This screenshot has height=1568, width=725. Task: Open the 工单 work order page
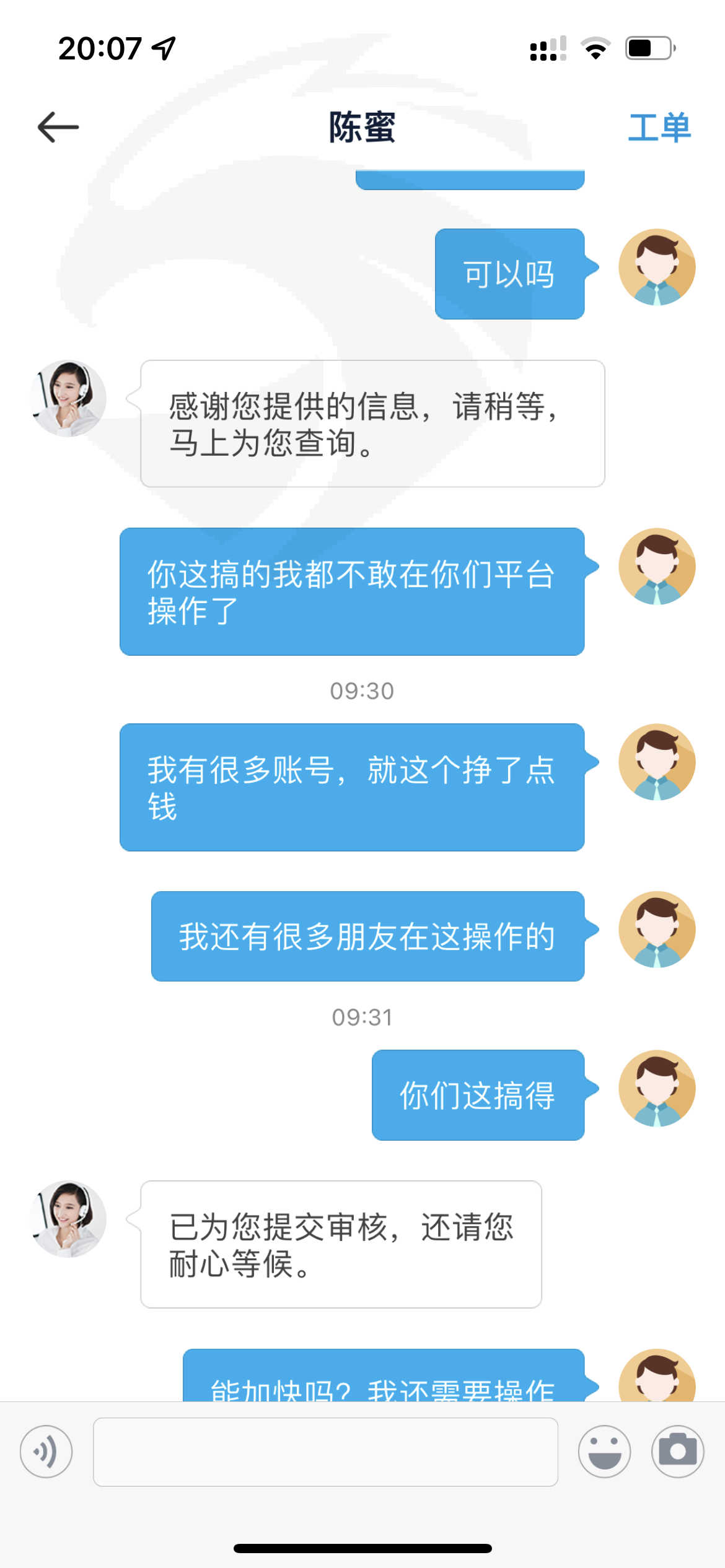coord(659,128)
